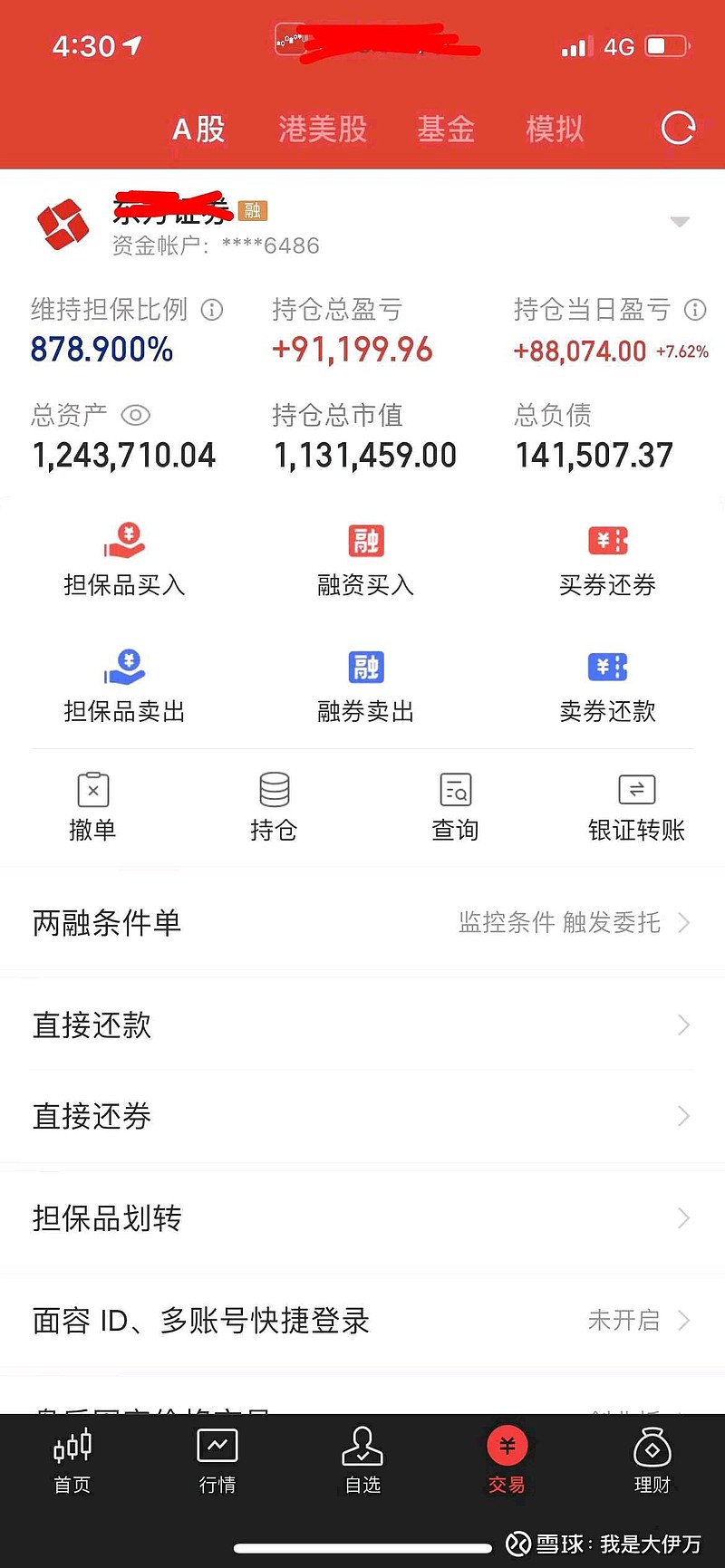Switch to the 基金 tab

[x=446, y=129]
